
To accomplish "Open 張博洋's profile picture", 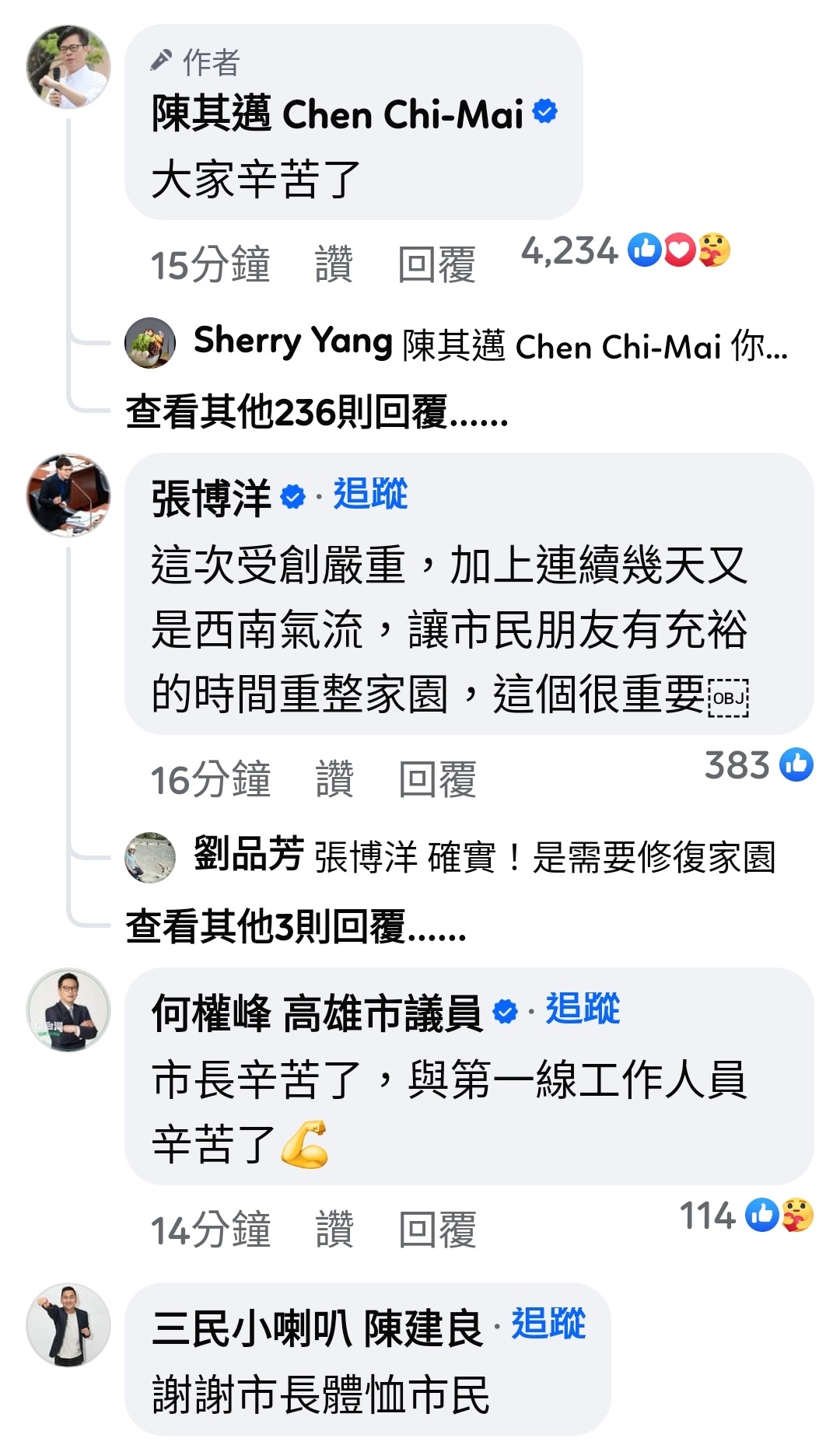I will 68,495.
